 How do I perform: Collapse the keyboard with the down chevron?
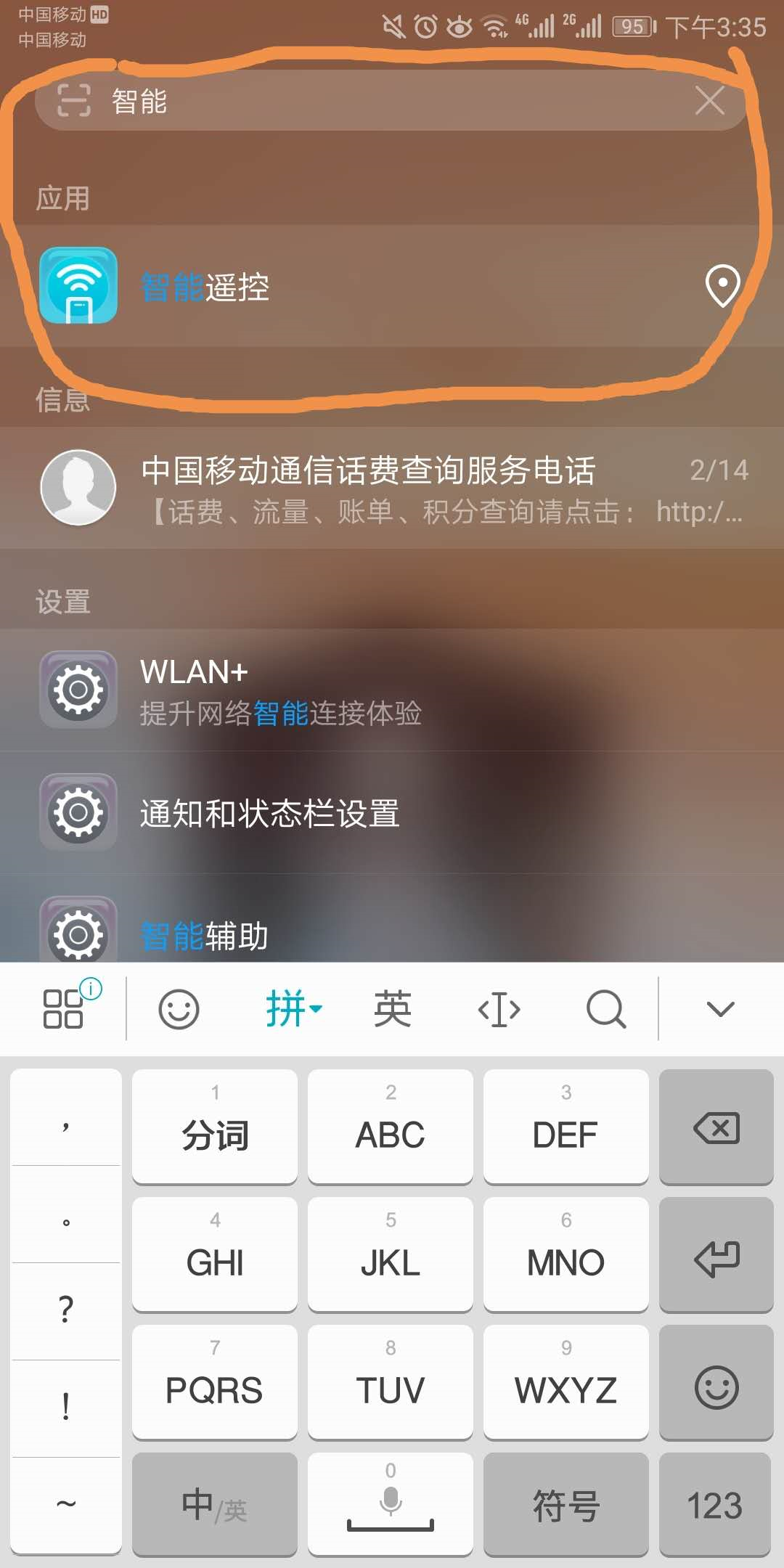pos(720,1009)
